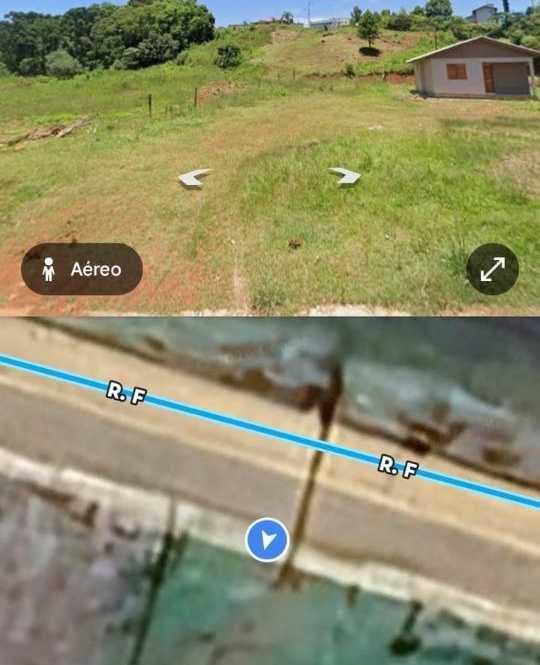The width and height of the screenshot is (540, 665).
Task: Move along the street using the left arrow
Action: point(194,178)
